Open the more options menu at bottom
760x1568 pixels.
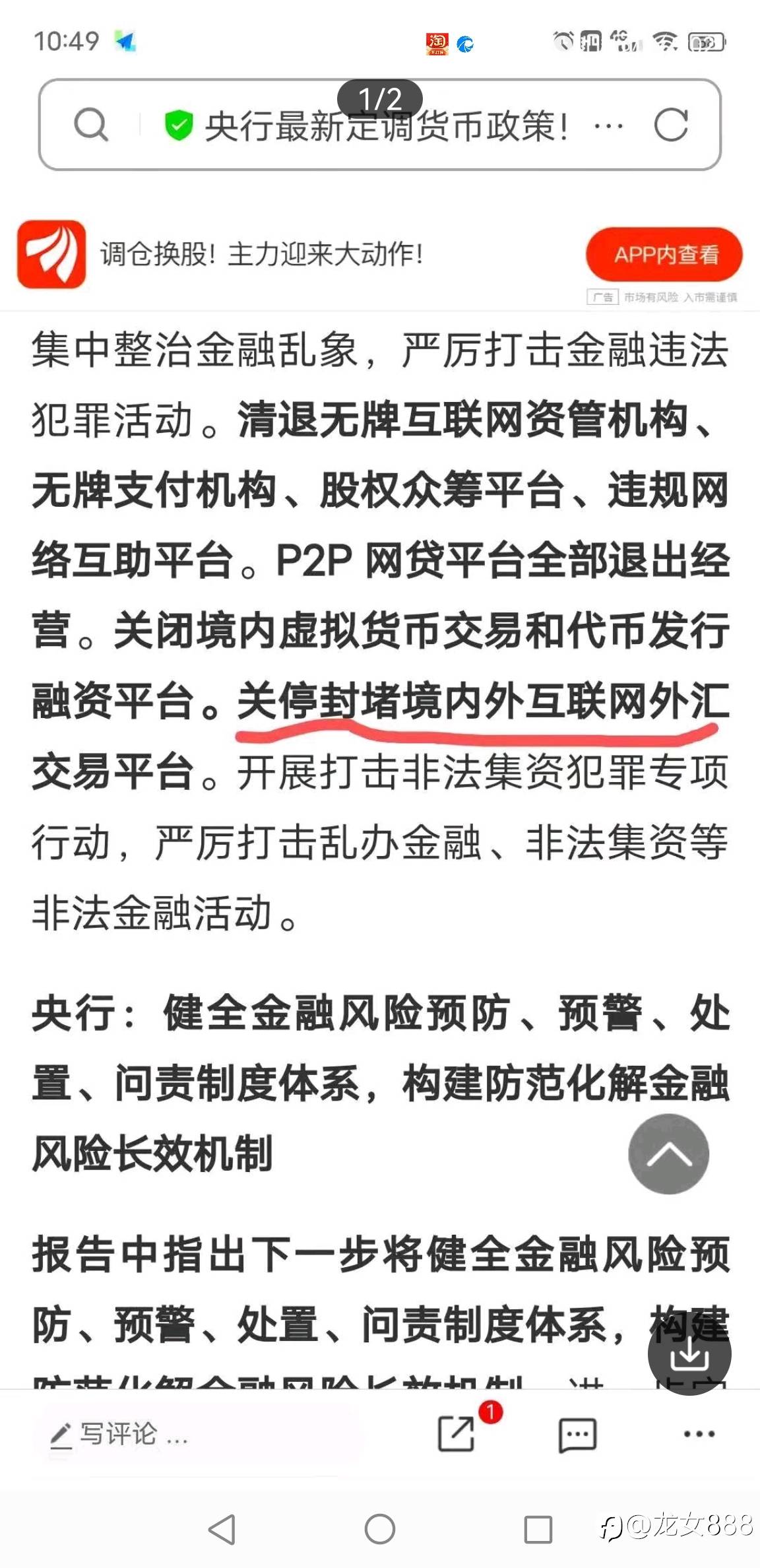[699, 1433]
